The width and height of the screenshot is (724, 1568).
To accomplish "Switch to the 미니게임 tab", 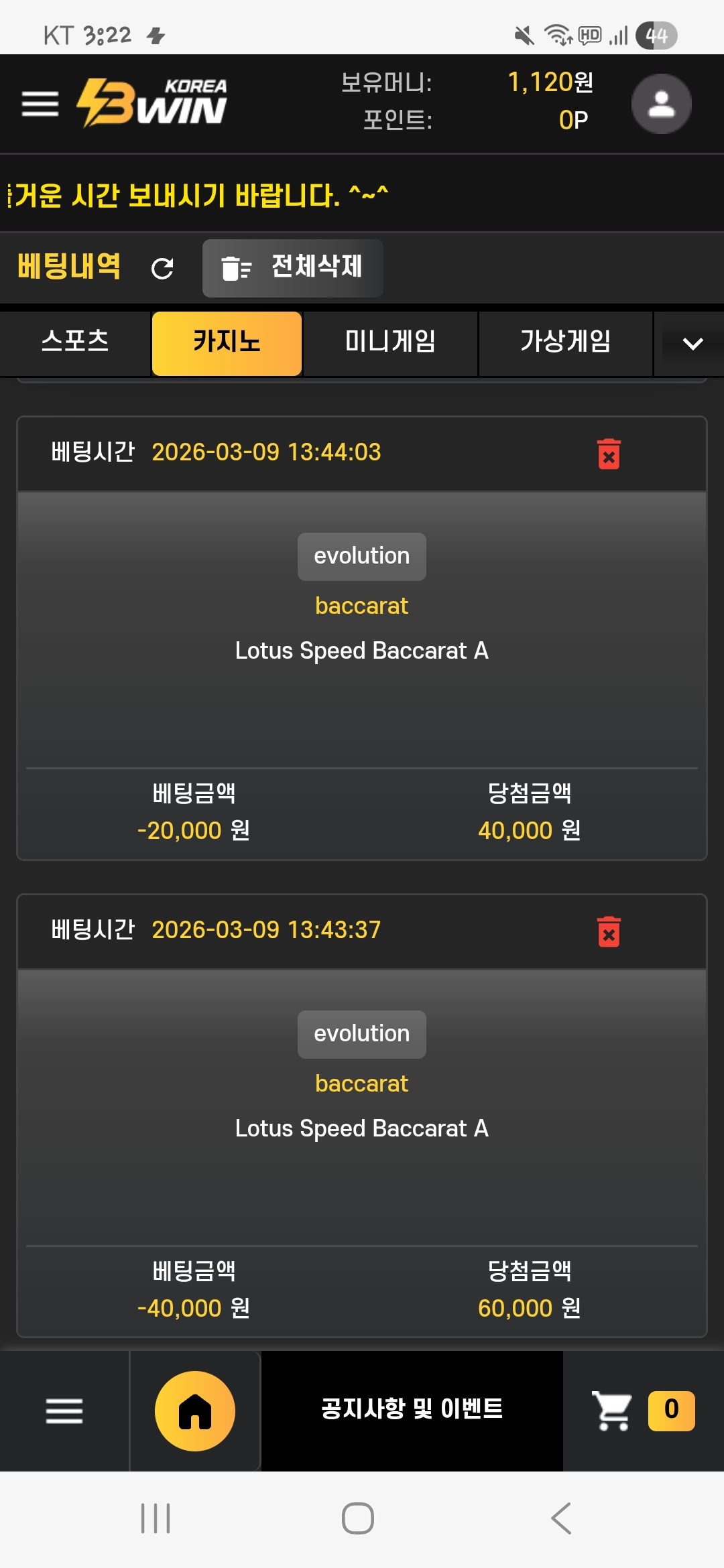I will (390, 342).
